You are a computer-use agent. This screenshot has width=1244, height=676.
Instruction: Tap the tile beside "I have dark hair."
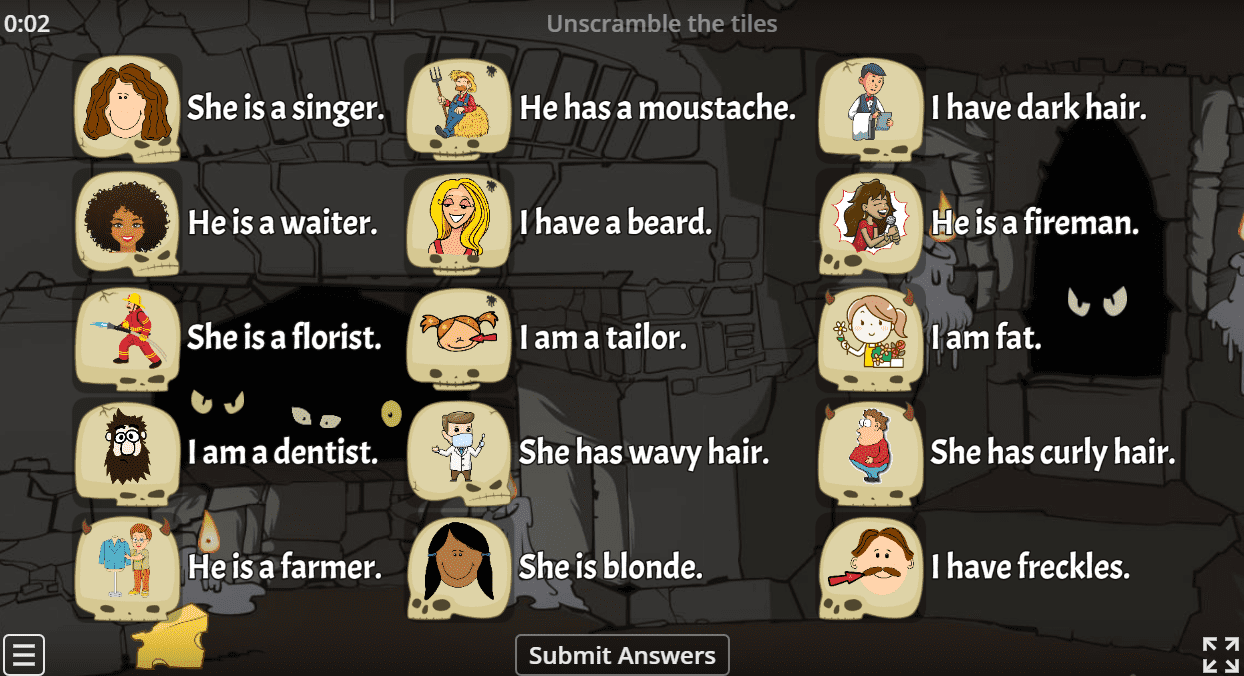[870, 107]
